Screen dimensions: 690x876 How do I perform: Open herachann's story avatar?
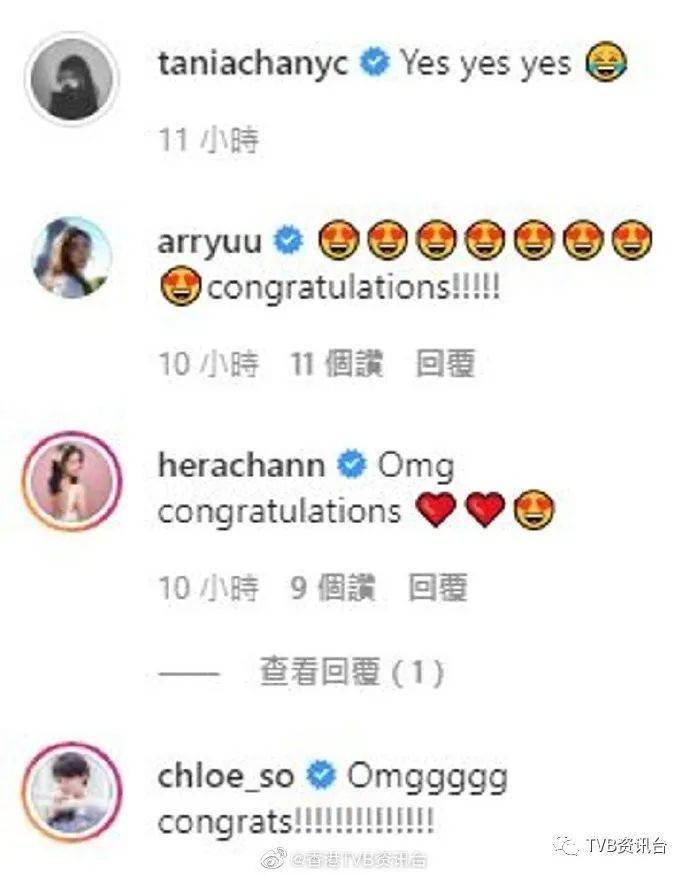70,482
